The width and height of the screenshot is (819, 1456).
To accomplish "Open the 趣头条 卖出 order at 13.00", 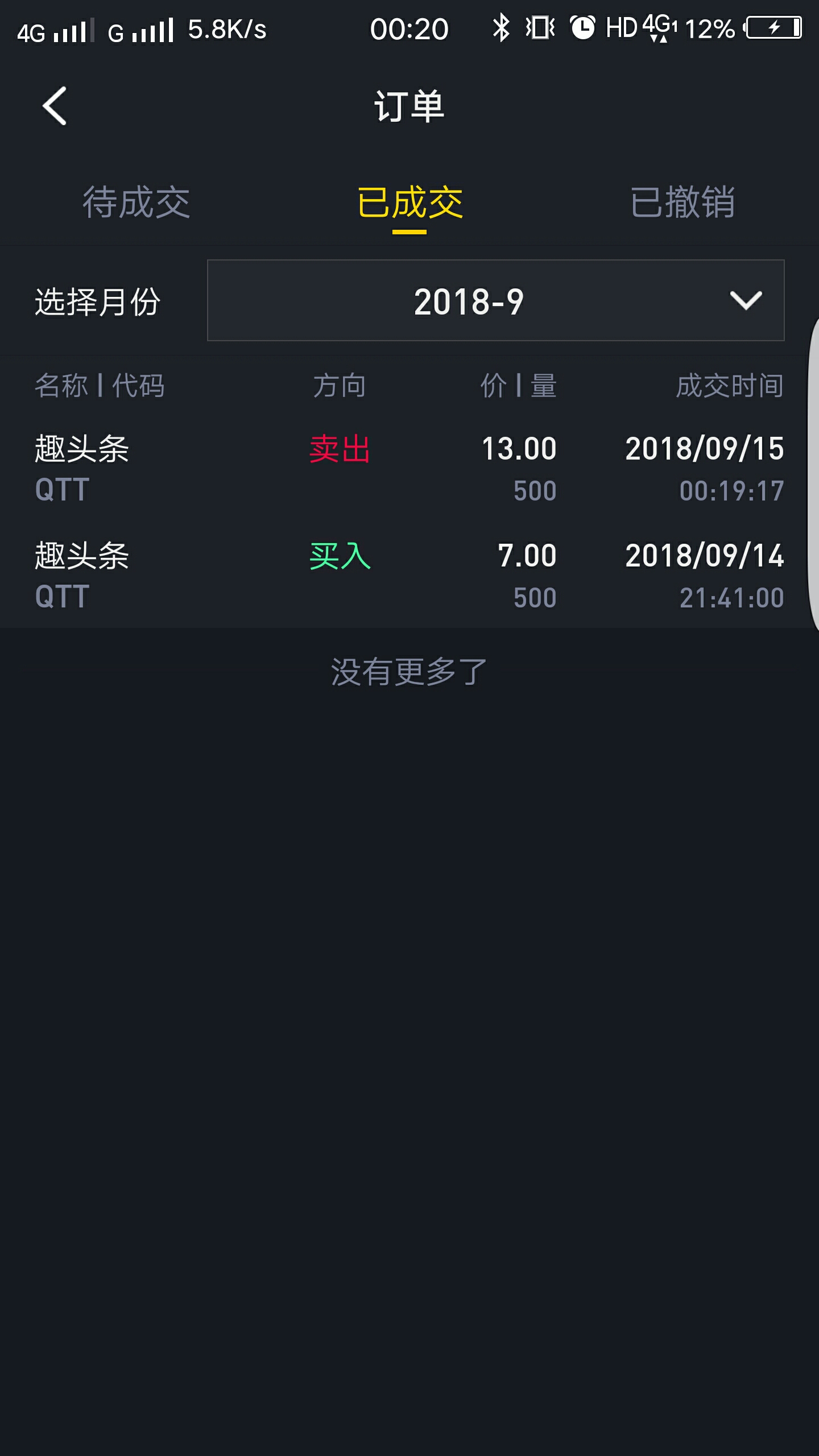I will point(409,469).
